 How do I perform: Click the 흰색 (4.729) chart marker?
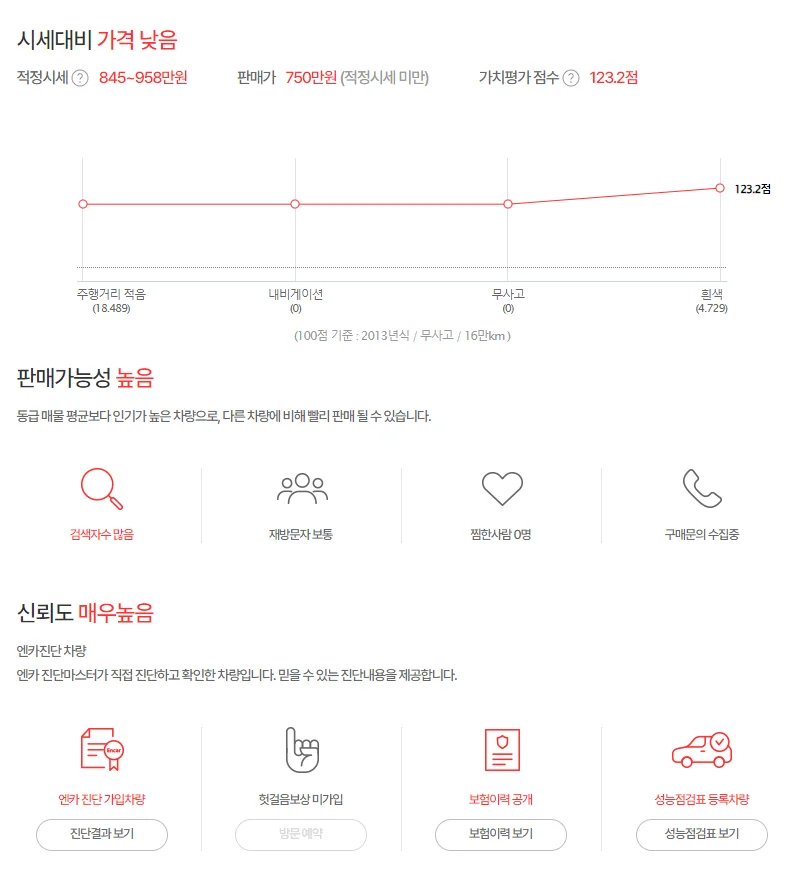click(719, 187)
